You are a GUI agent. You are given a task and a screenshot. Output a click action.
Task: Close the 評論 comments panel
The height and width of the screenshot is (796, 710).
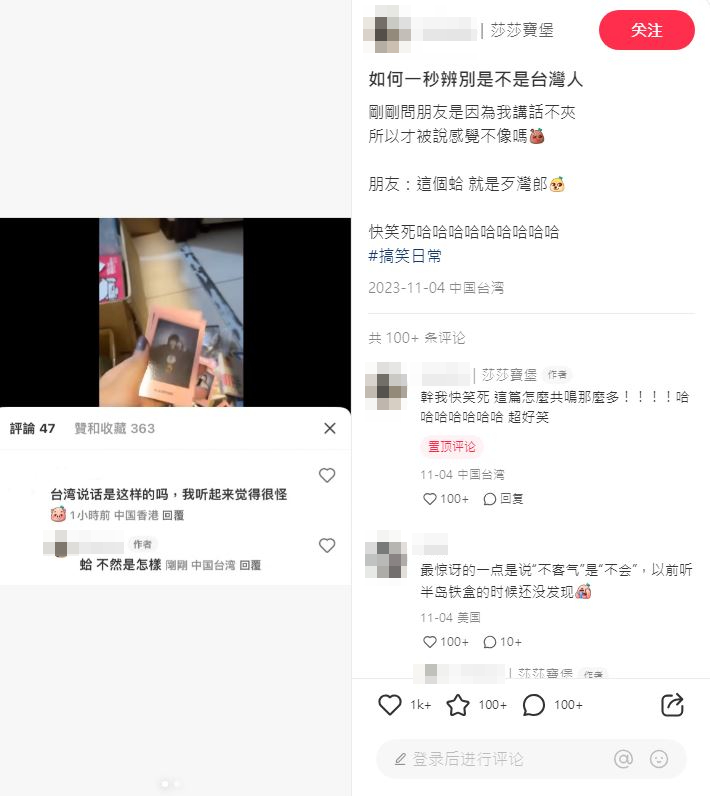click(x=330, y=428)
